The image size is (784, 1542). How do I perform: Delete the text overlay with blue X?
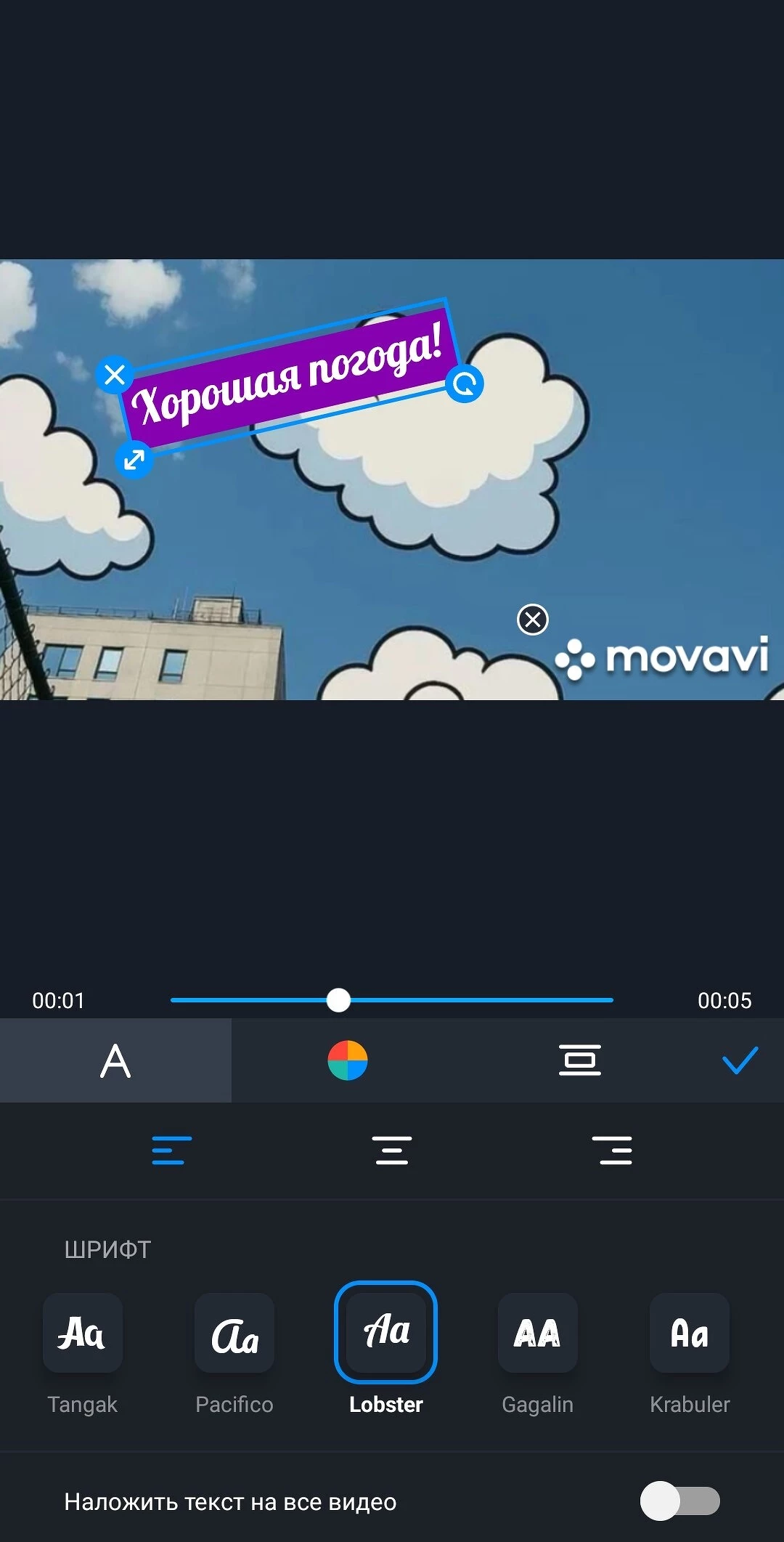[x=115, y=375]
